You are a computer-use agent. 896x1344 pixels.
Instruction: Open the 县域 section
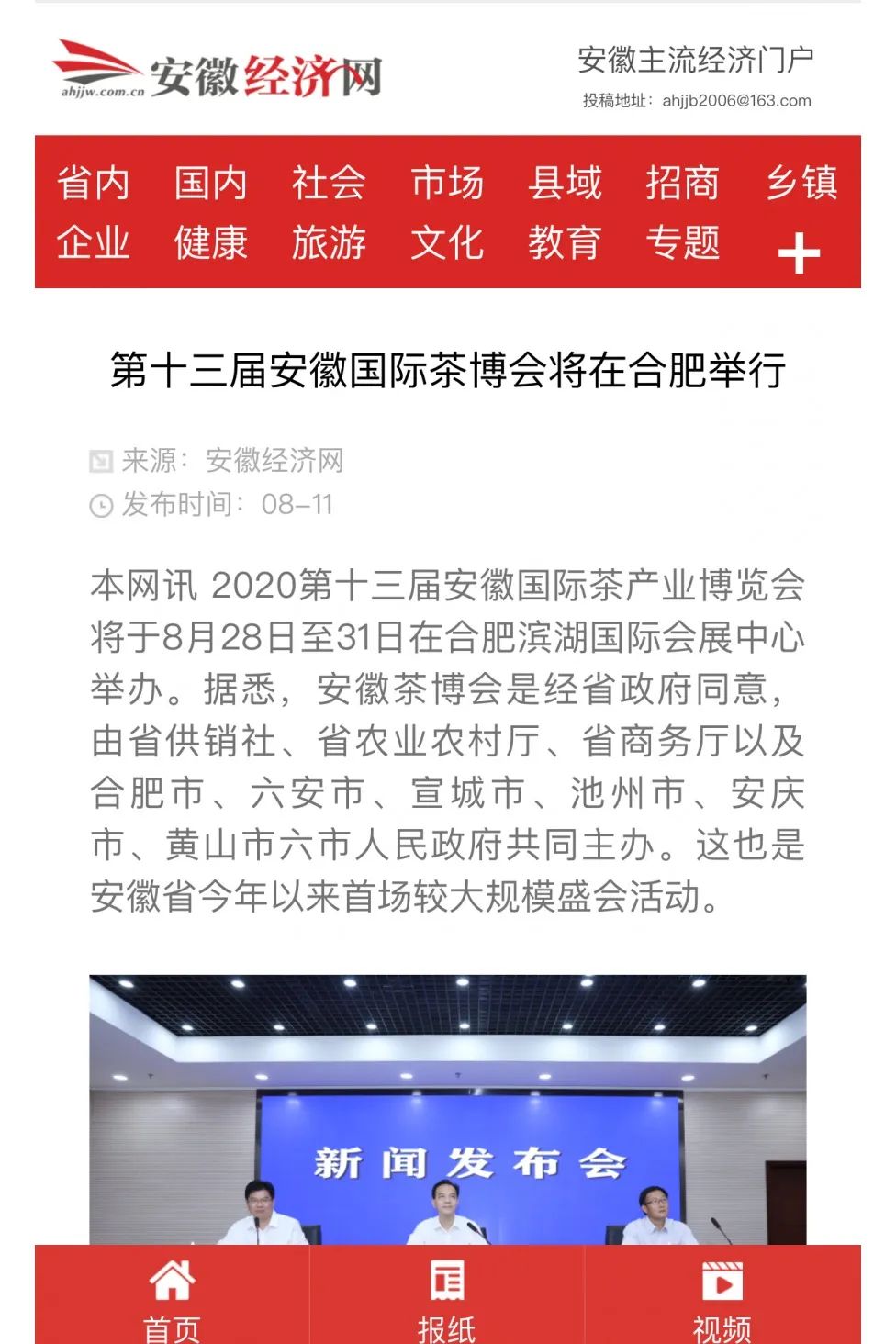point(565,183)
